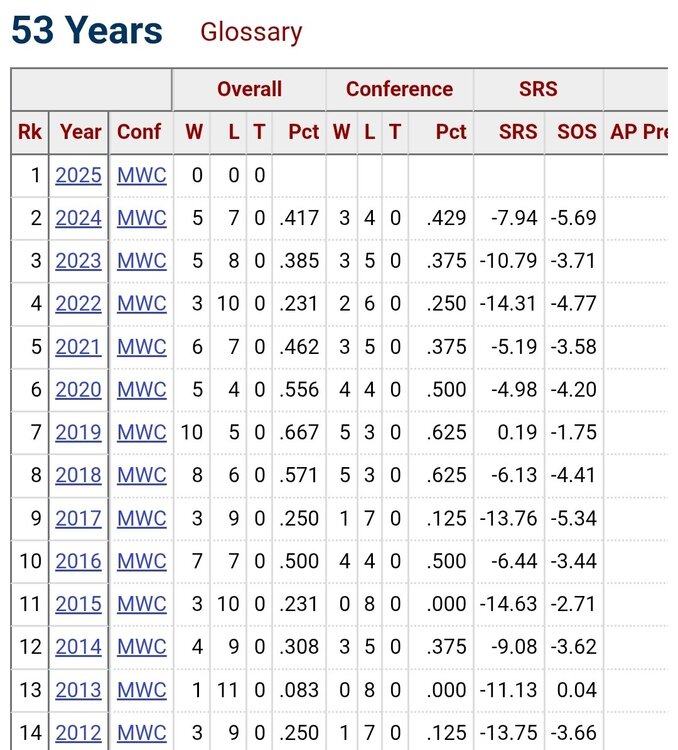
Task: Open the 2022 season link
Action: point(78,304)
